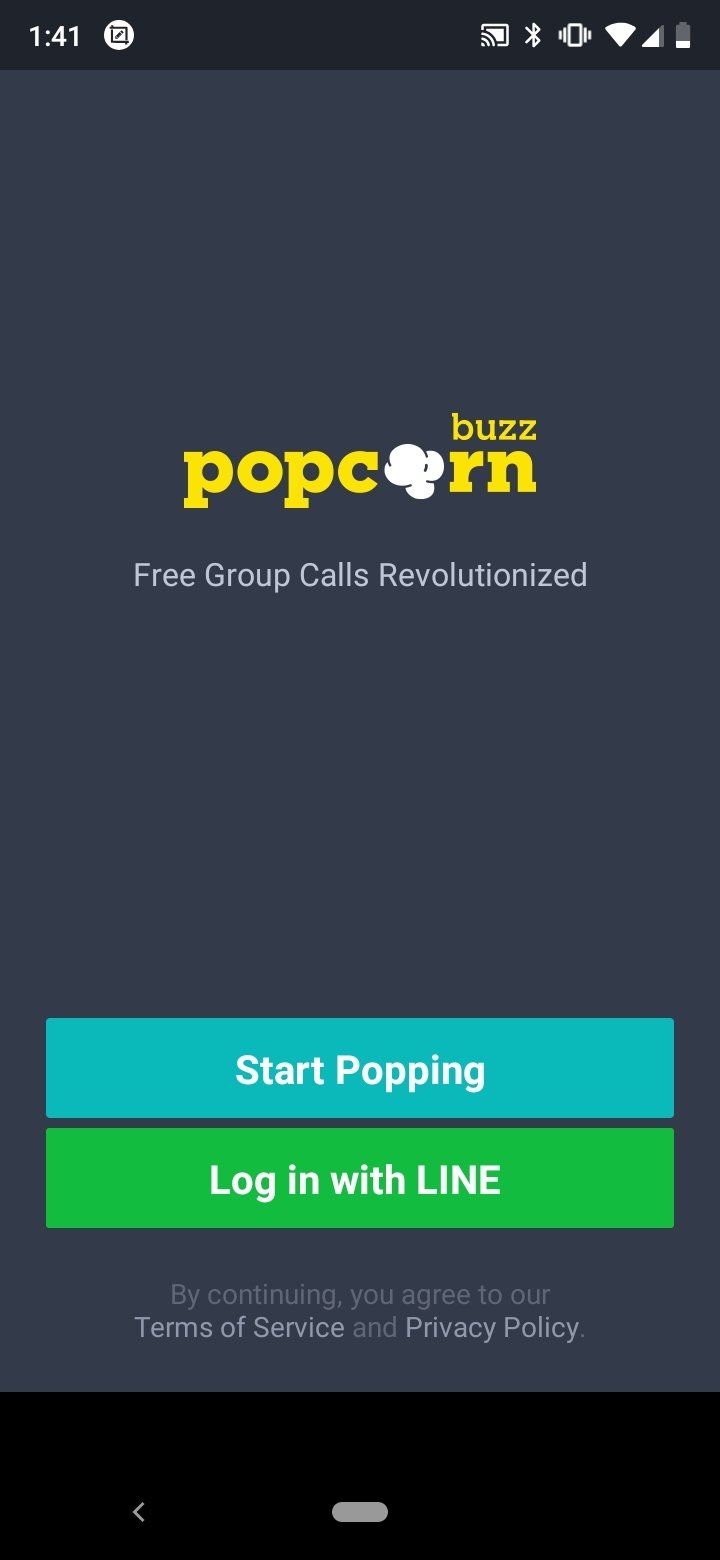Image resolution: width=720 pixels, height=1560 pixels.
Task: Go back using the system back arrow
Action: click(139, 1512)
